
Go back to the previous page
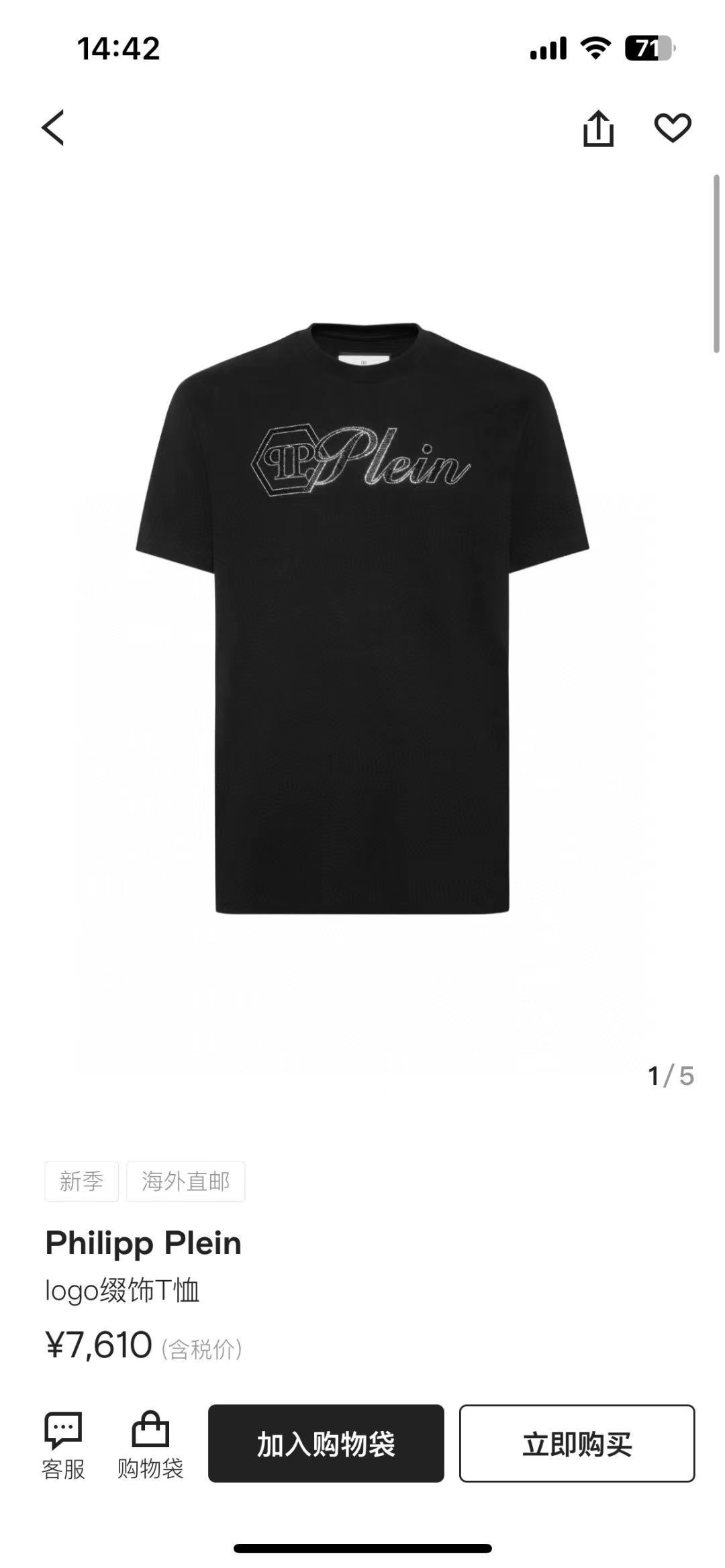pyautogui.click(x=53, y=127)
